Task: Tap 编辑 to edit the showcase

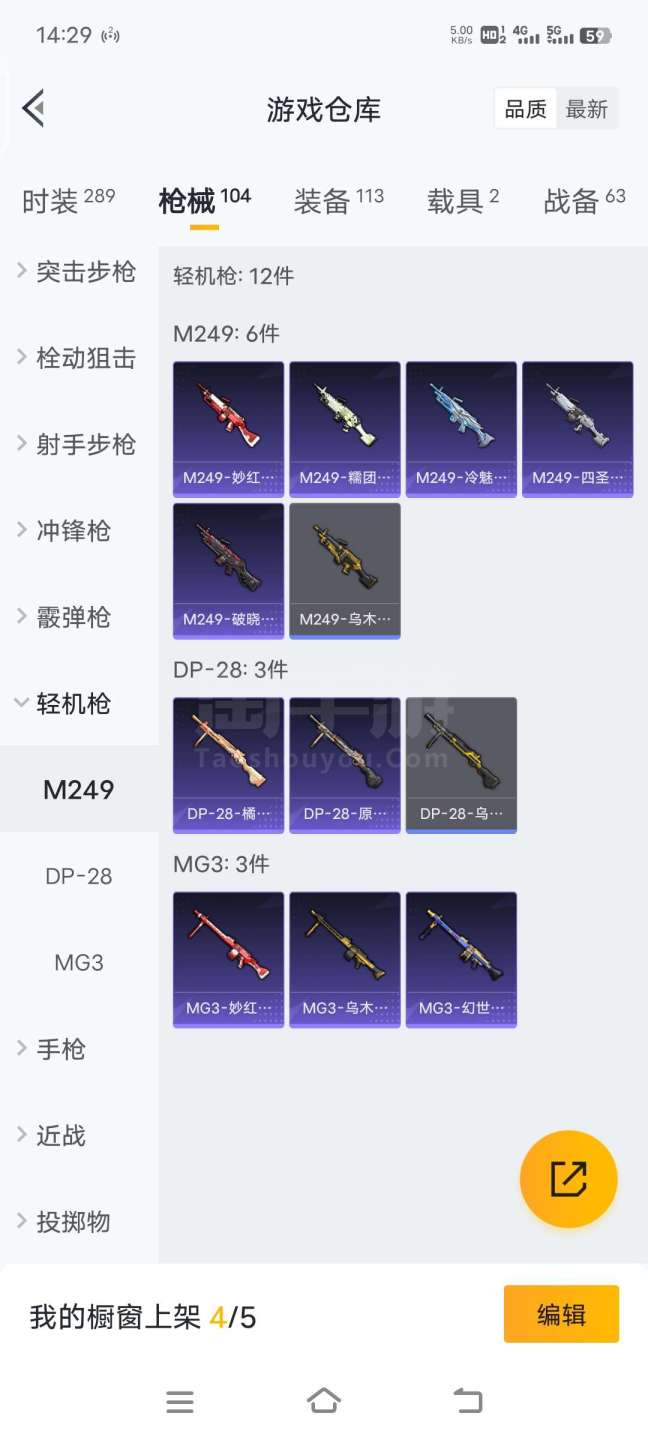Action: click(x=561, y=1314)
